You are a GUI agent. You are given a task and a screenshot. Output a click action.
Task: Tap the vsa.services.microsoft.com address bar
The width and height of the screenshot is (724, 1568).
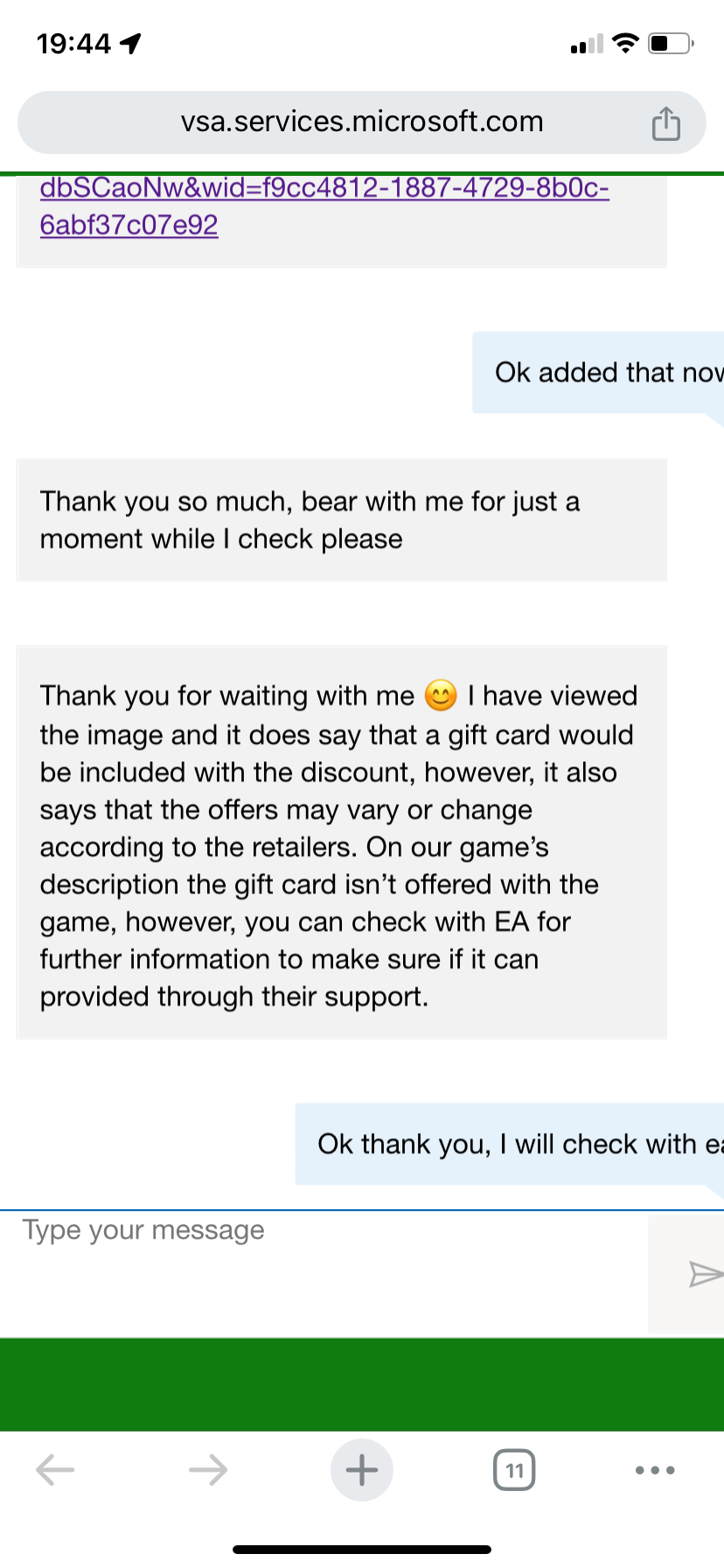pyautogui.click(x=362, y=122)
